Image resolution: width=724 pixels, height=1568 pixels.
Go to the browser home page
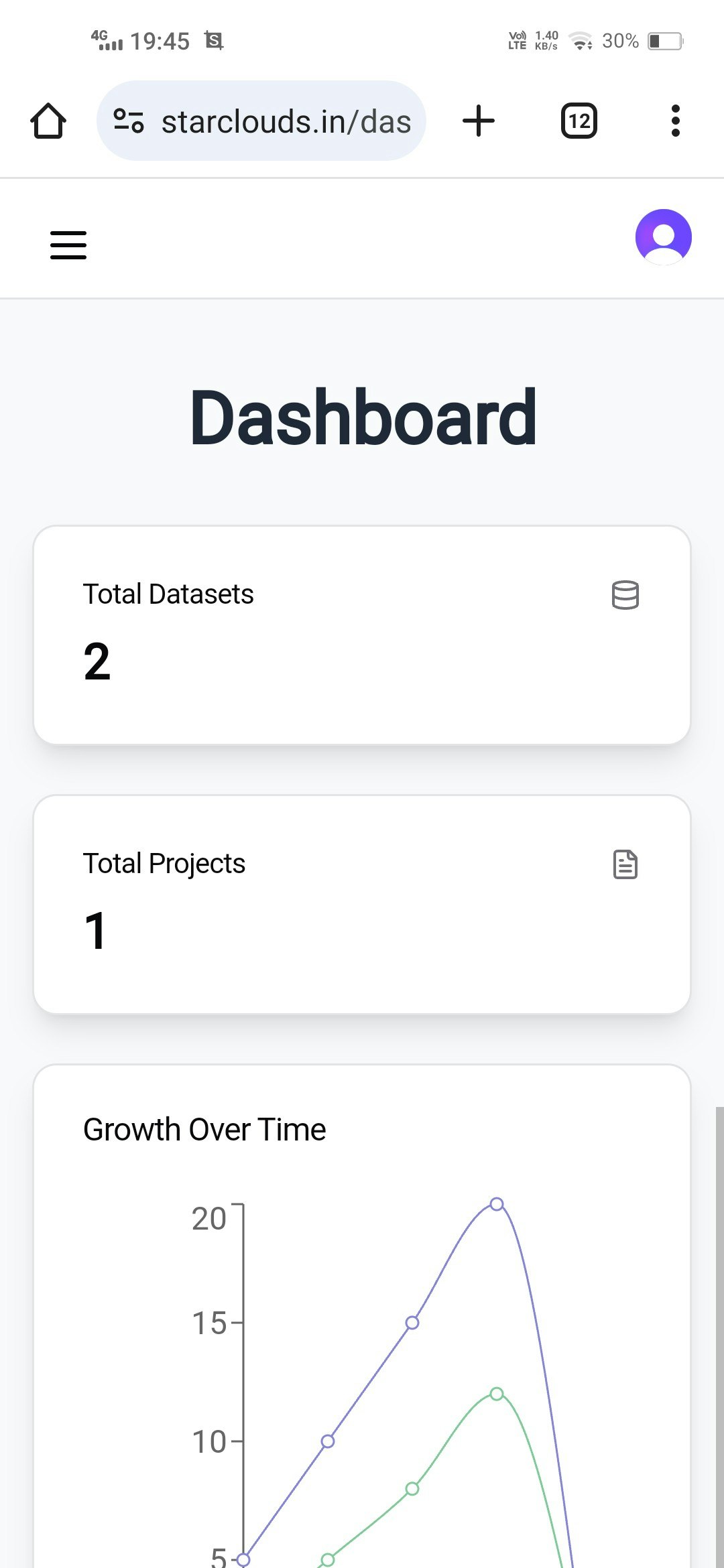click(48, 121)
